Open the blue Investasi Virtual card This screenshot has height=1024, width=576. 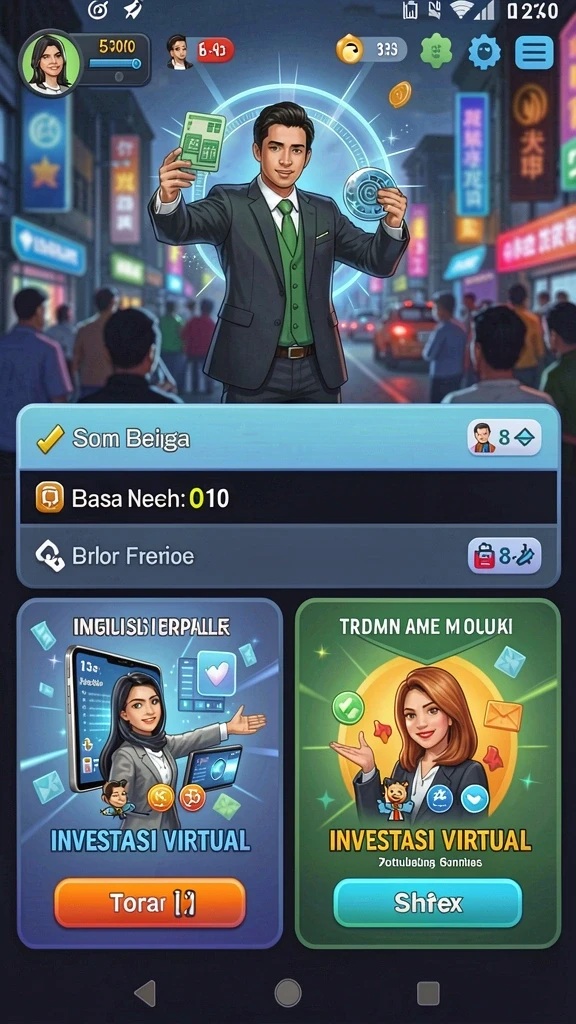pyautogui.click(x=150, y=773)
